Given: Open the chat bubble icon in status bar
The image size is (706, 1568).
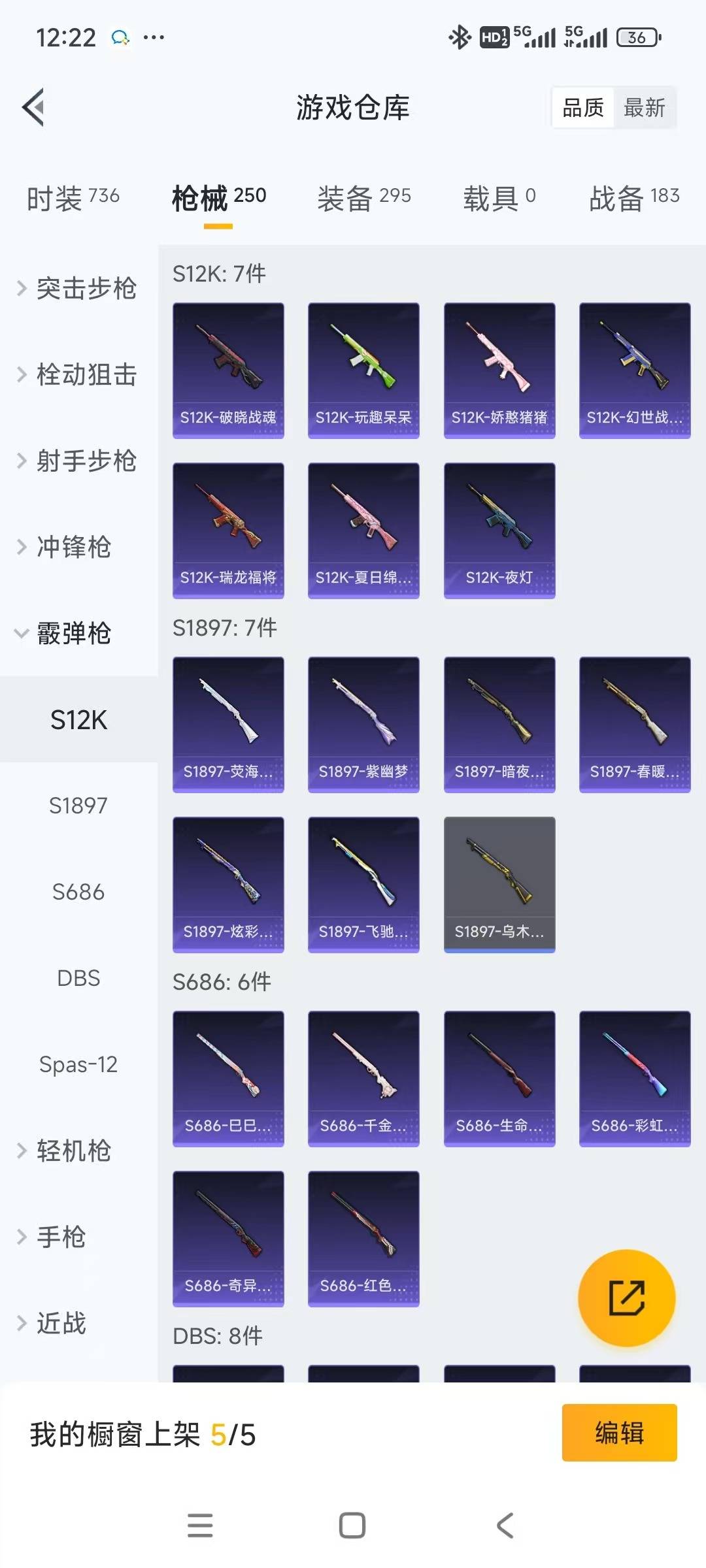Looking at the screenshot, I should pos(119,37).
